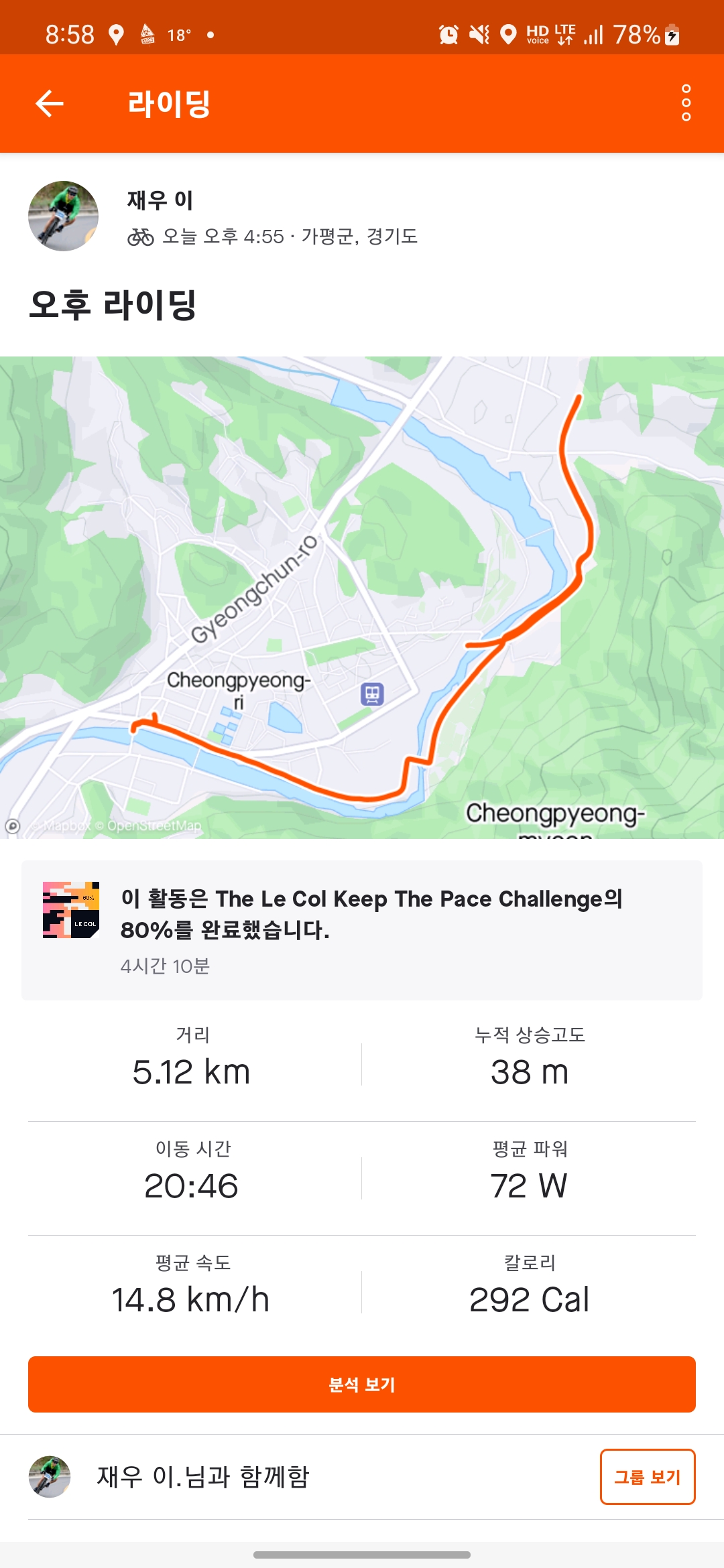Tap the 분석 보기 button
The height and width of the screenshot is (1568, 724).
(x=362, y=1384)
